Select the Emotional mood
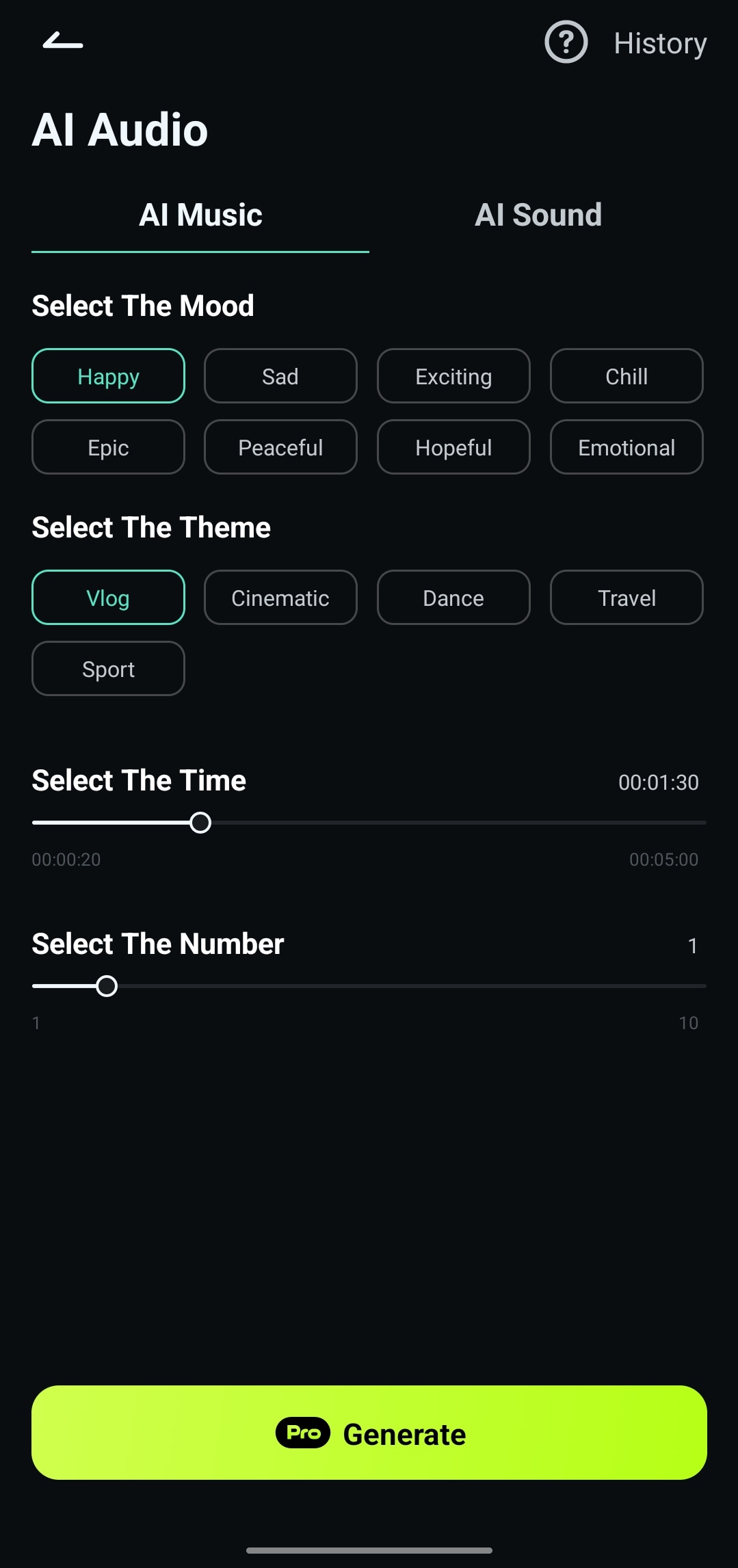 click(x=627, y=447)
